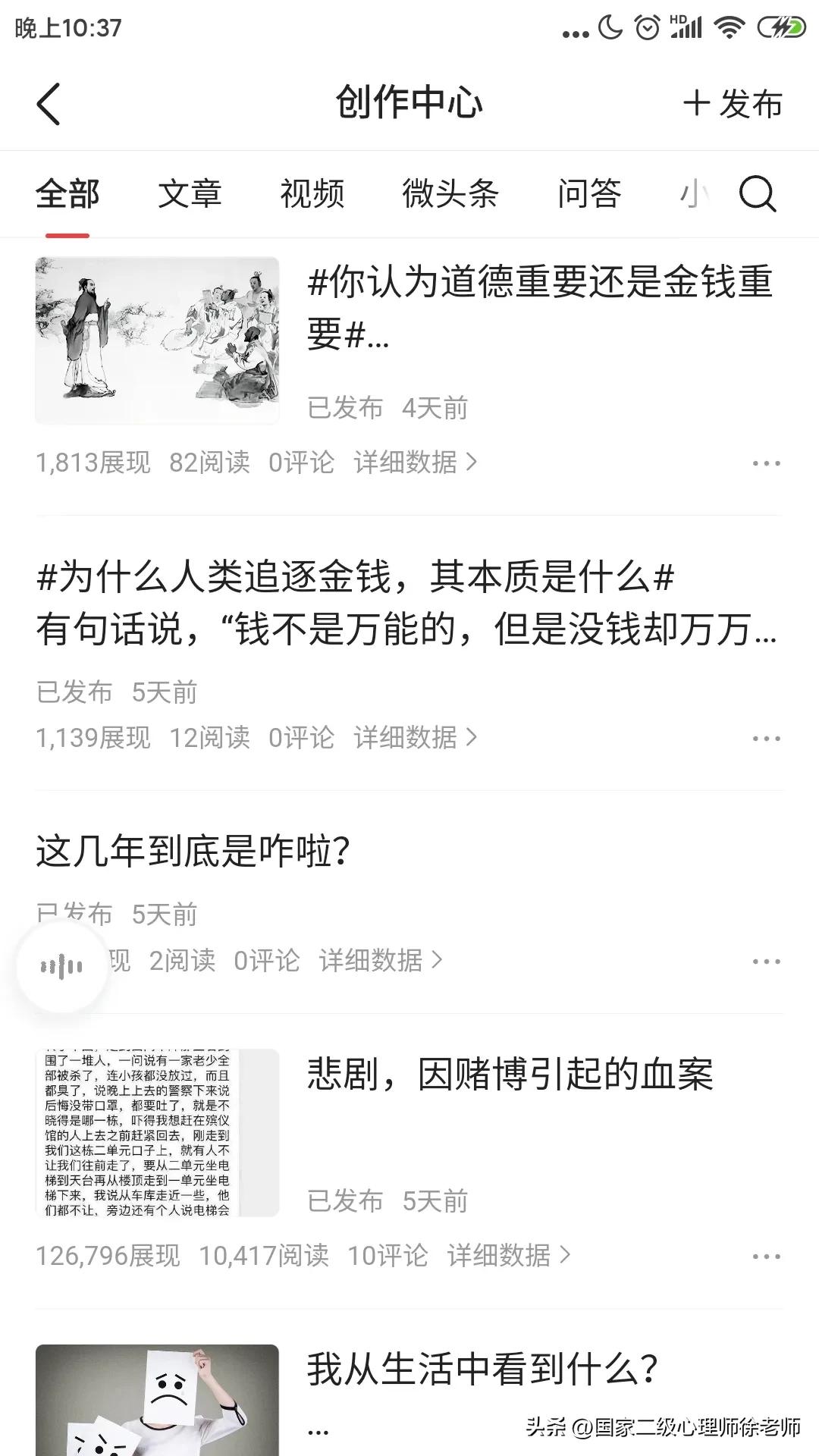Screen dimensions: 819x1456
Task: Switch to the 视频 tab
Action: tap(314, 195)
